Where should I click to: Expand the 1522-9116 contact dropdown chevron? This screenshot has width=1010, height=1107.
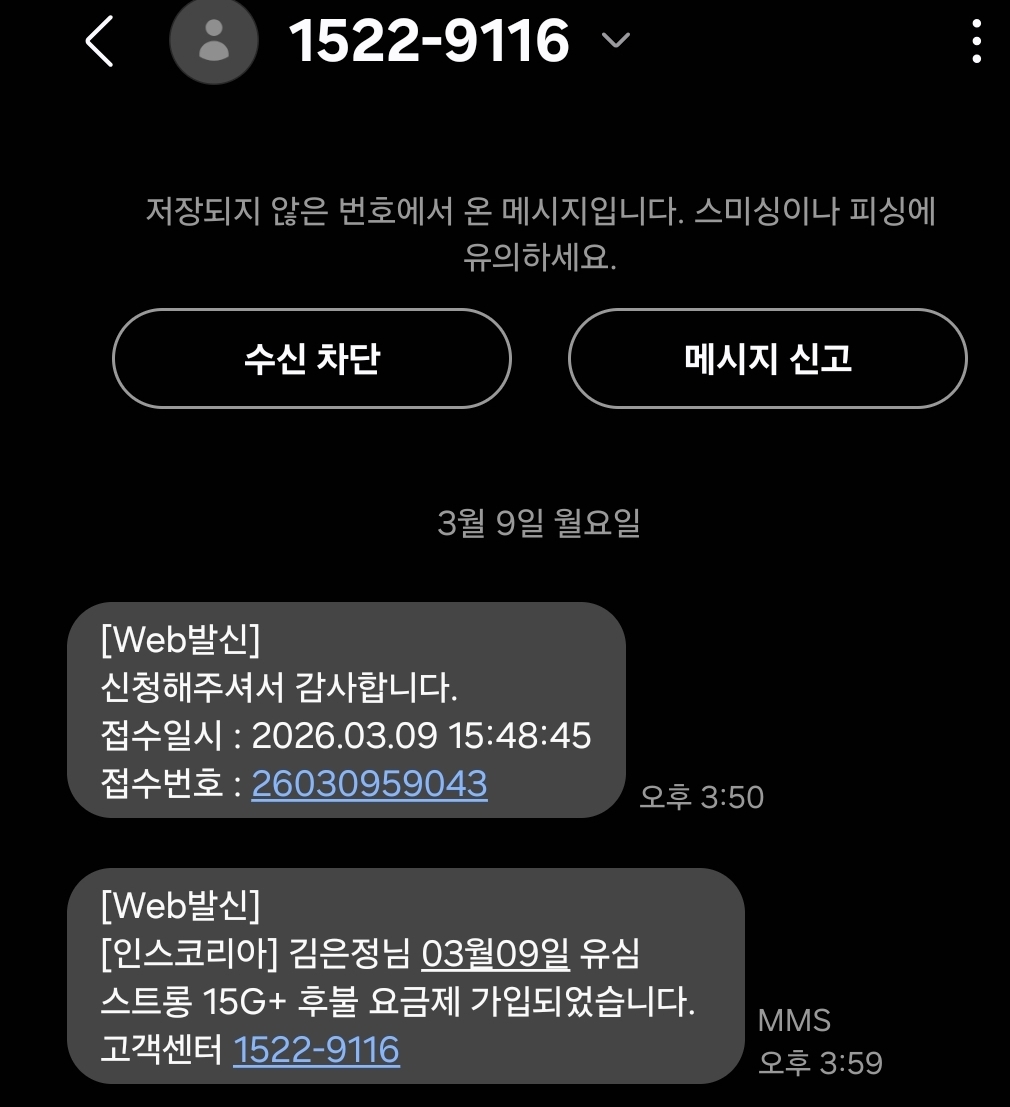point(616,41)
